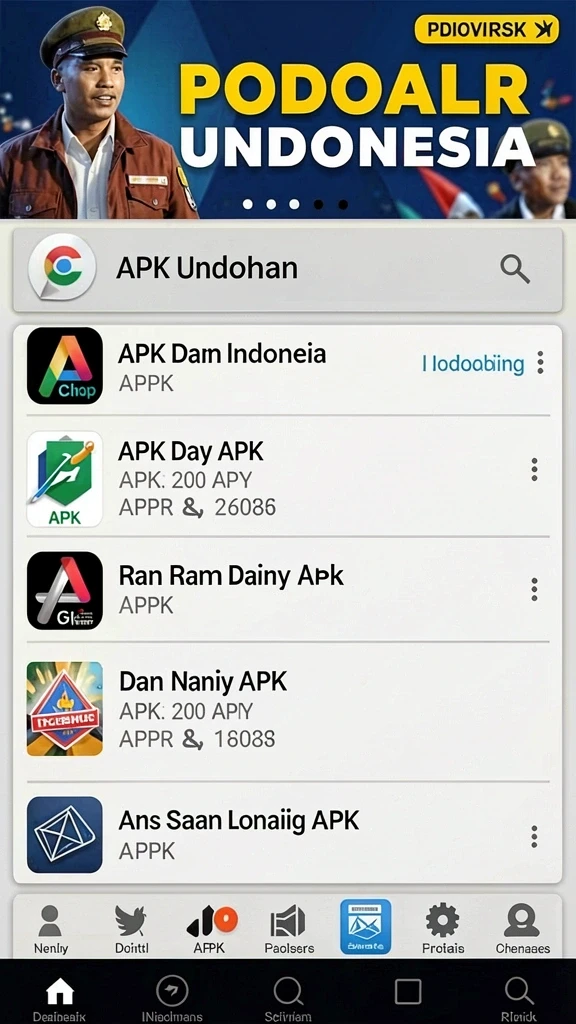The image size is (576, 1024).
Task: Switch to the Chenaaes tab
Action: click(522, 929)
